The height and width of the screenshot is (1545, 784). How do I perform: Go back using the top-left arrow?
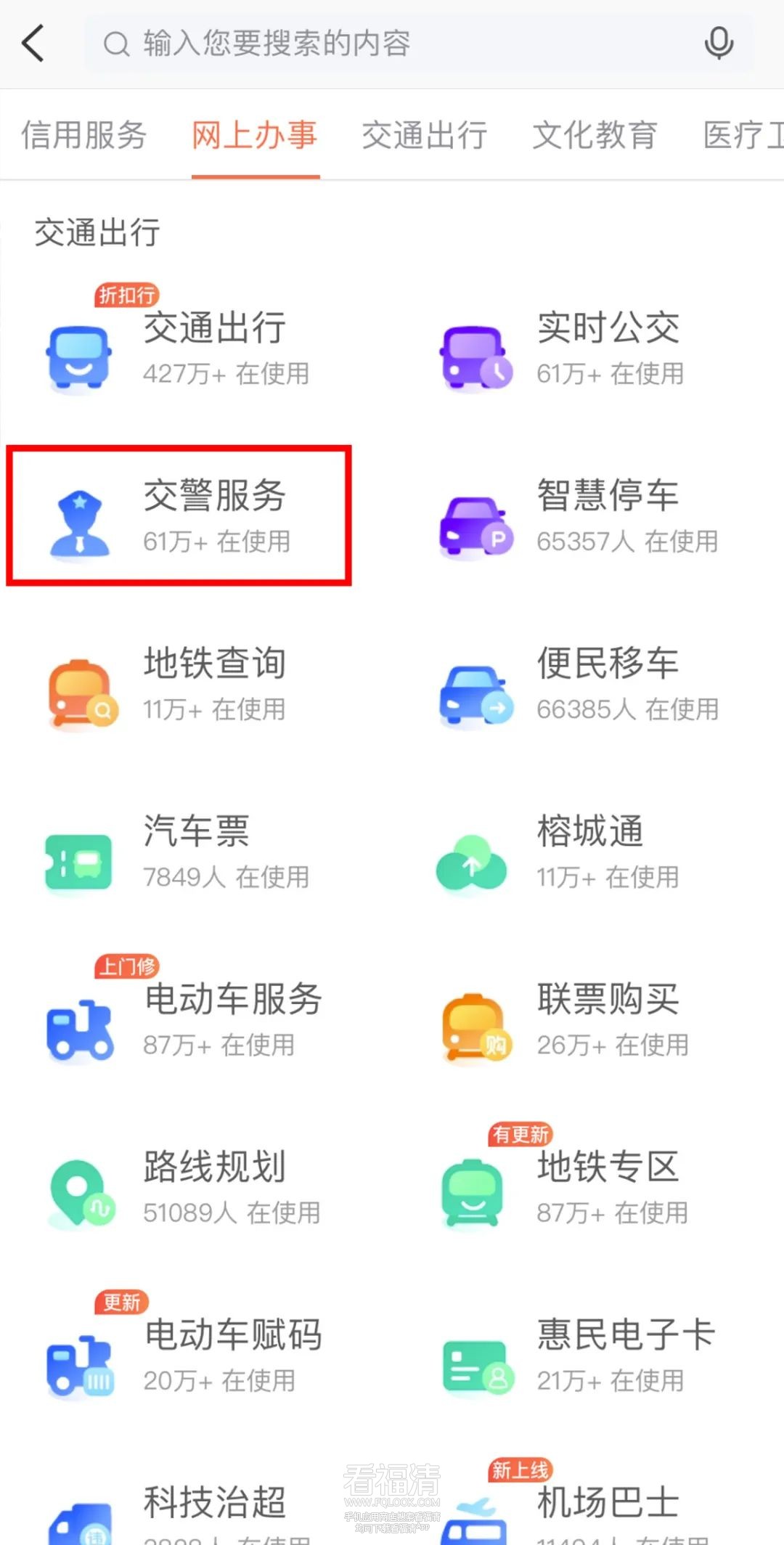34,44
